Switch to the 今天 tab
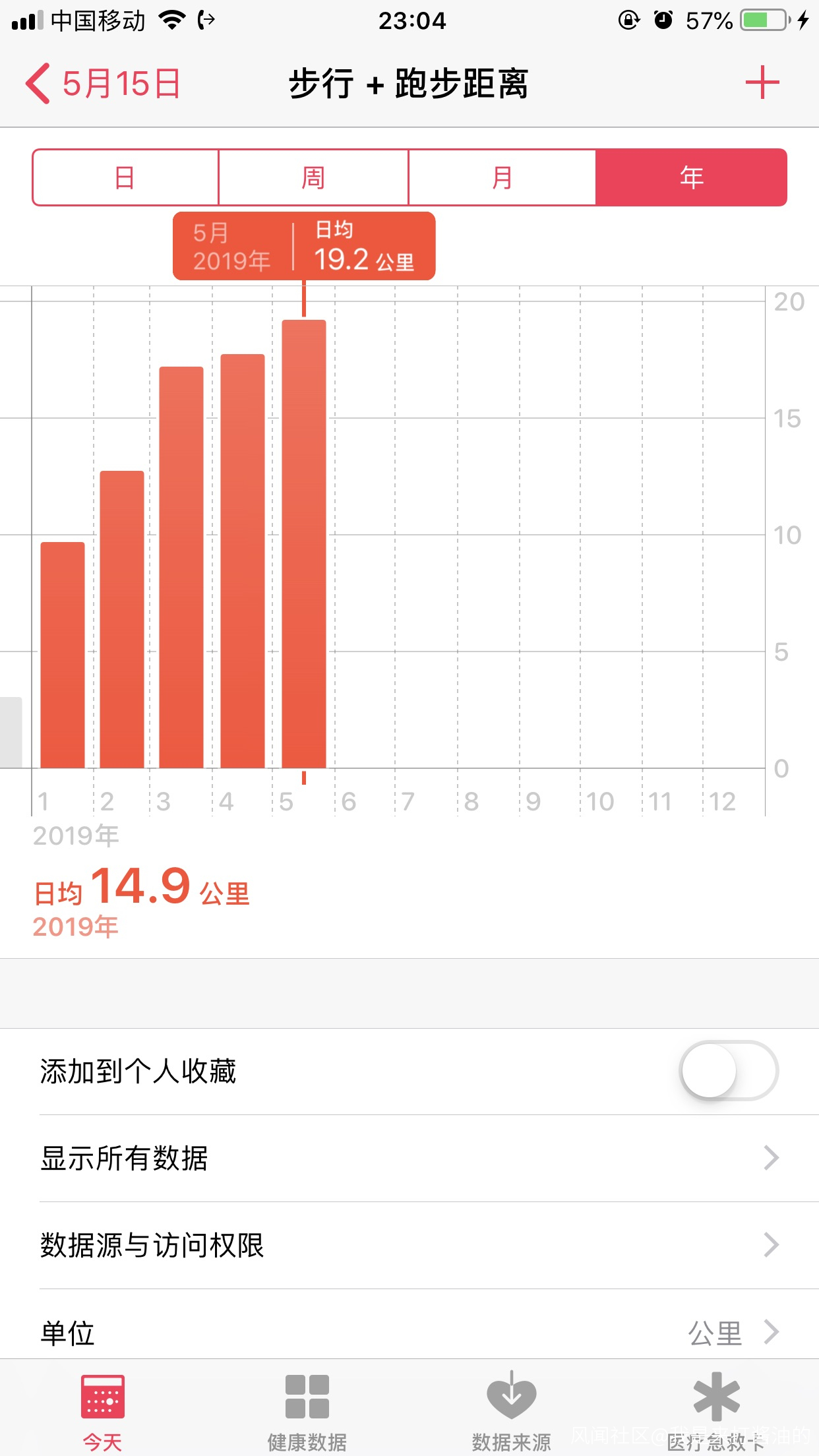The height and width of the screenshot is (1456, 819). click(x=102, y=1411)
